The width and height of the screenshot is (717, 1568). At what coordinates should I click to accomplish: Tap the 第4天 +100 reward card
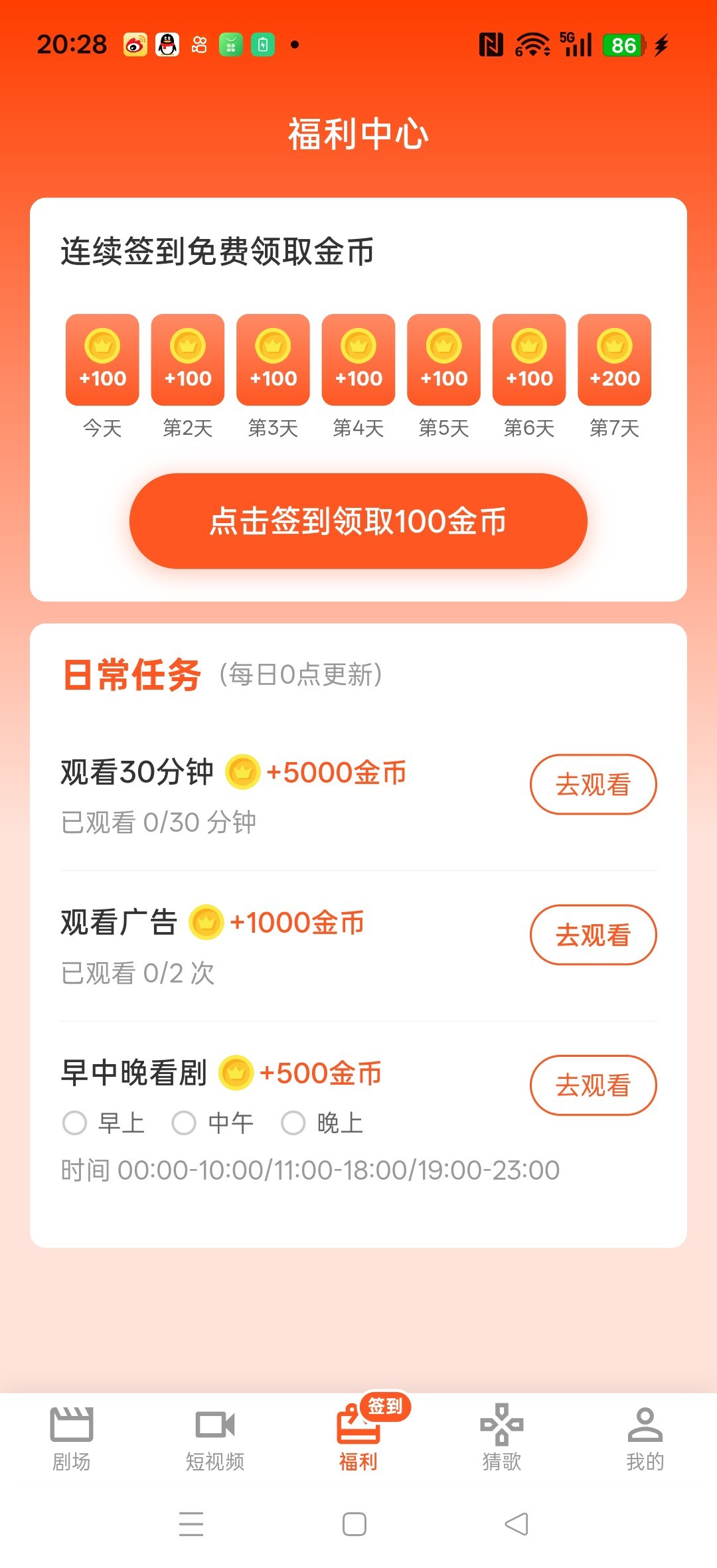(358, 360)
